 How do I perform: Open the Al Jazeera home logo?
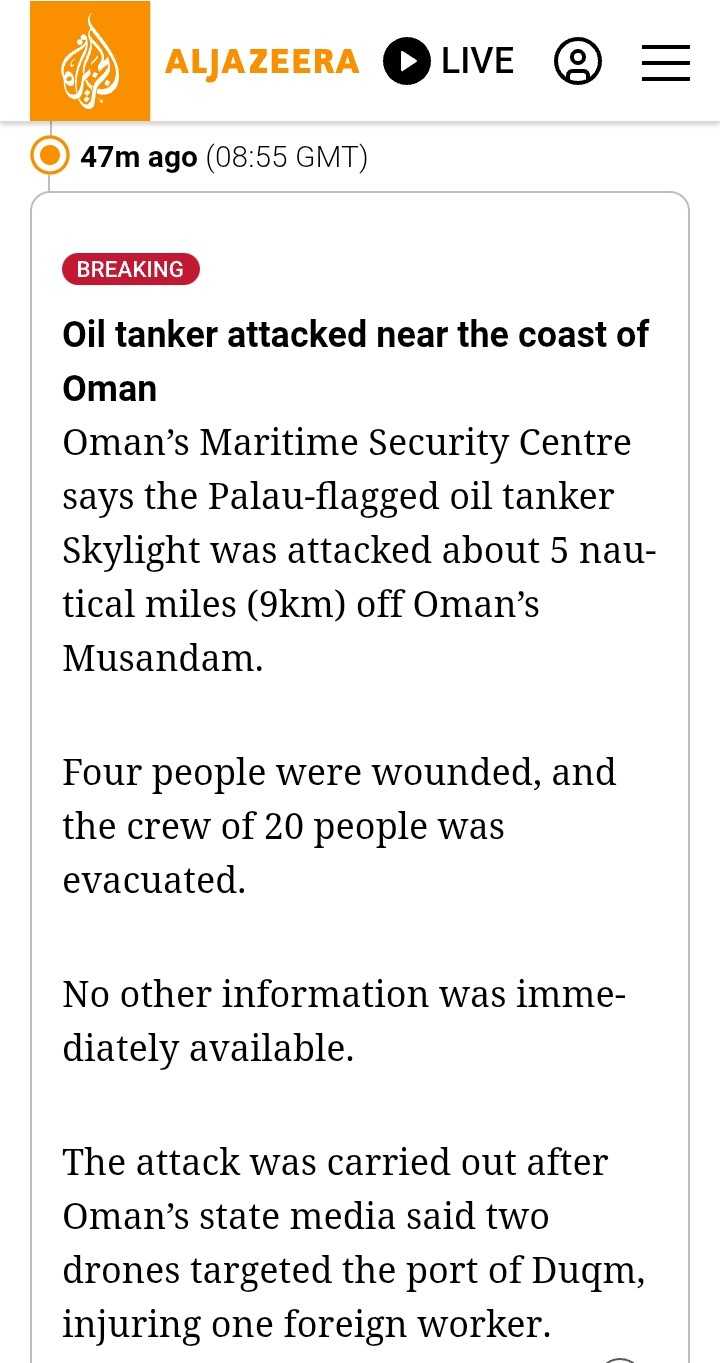90,61
